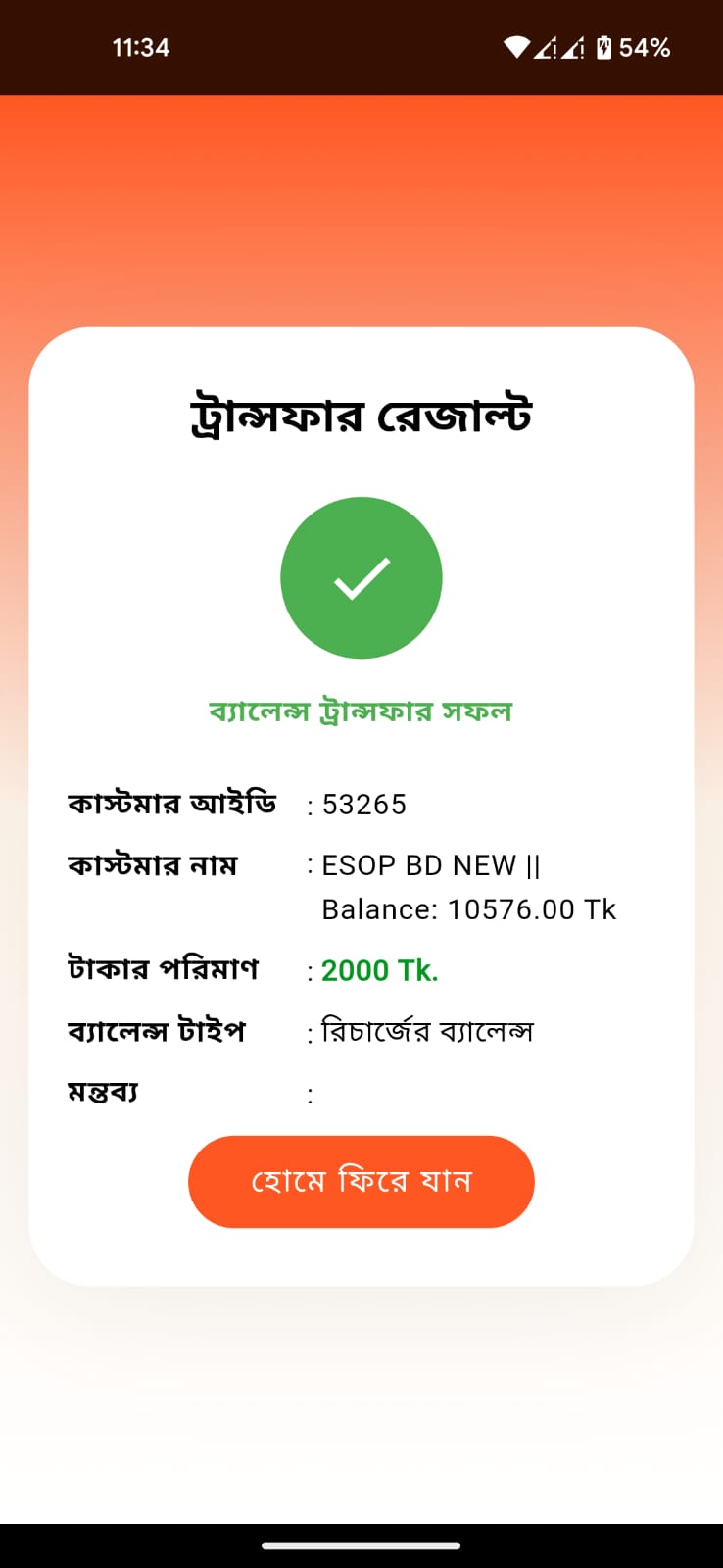Screen dimensions: 723x1568
Task: Tap the হোমে ফিরে যান button
Action: coord(361,1181)
